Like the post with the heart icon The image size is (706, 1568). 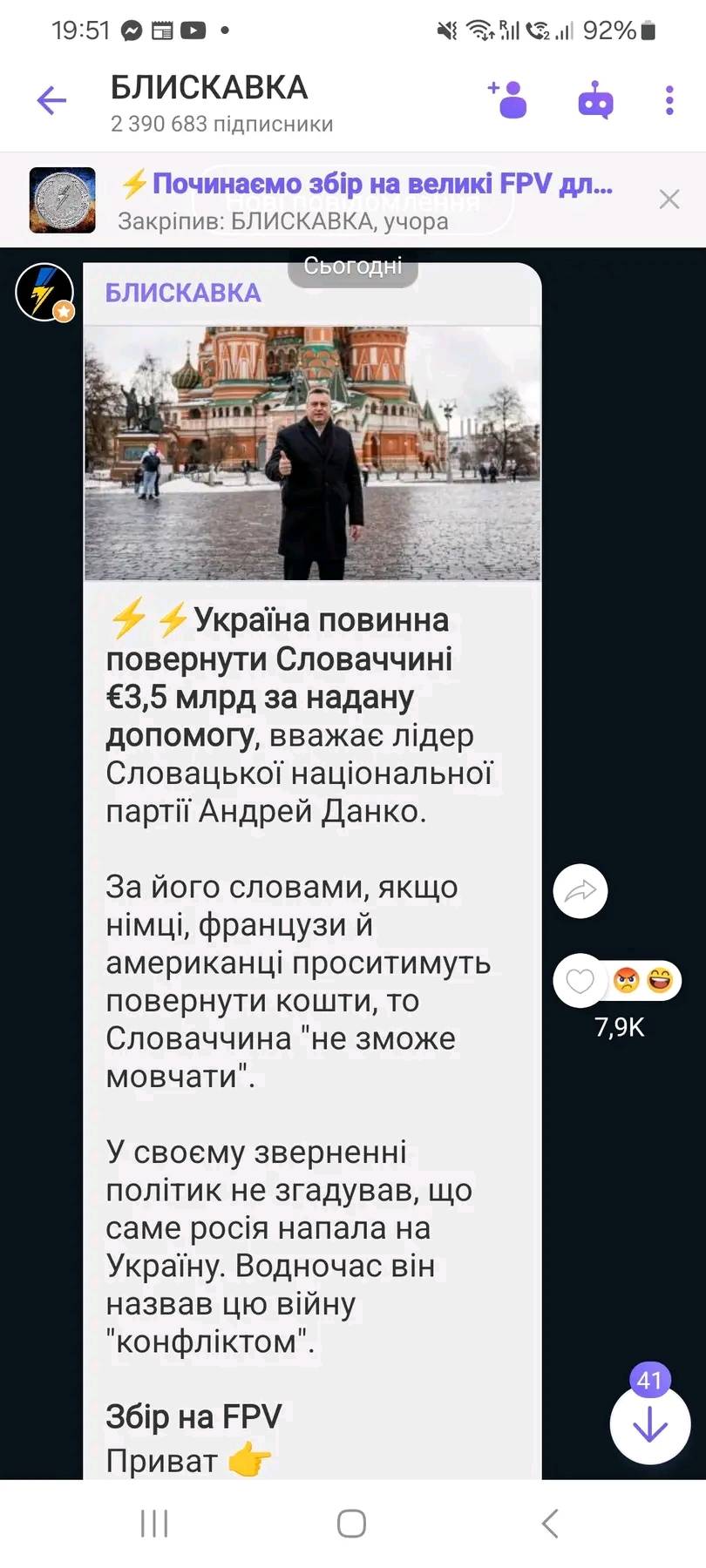point(580,981)
